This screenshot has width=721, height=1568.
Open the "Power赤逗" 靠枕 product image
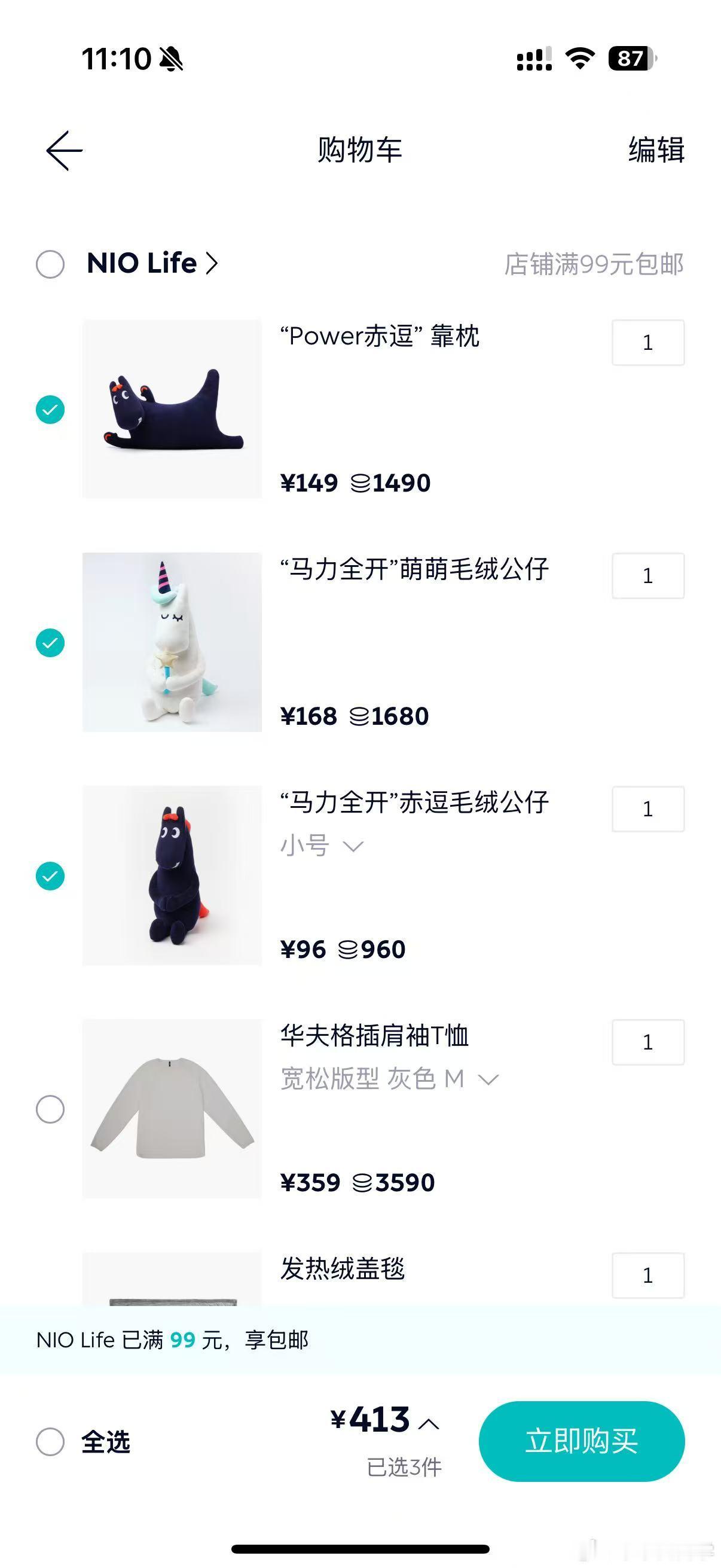coord(172,408)
